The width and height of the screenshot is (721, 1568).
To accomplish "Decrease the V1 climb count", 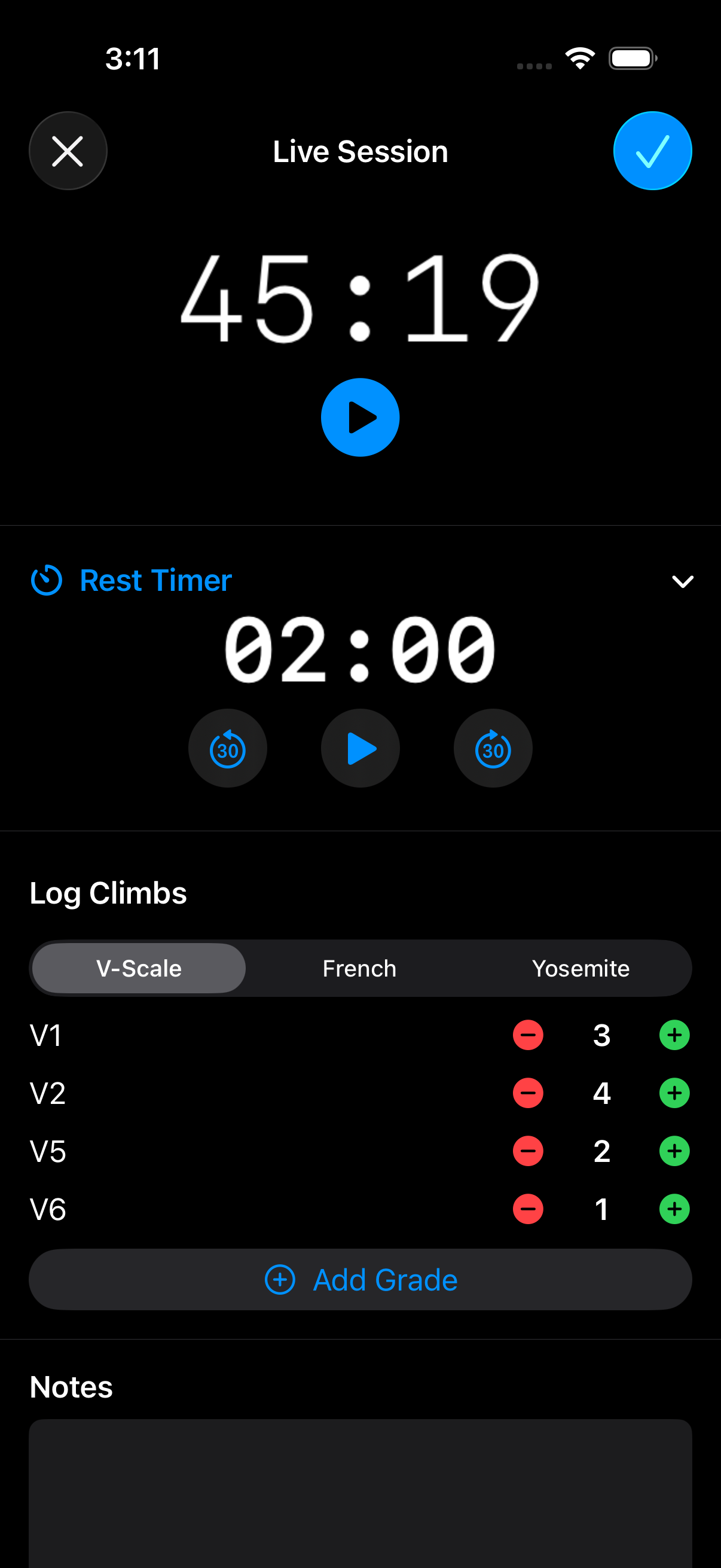I will [x=527, y=1035].
